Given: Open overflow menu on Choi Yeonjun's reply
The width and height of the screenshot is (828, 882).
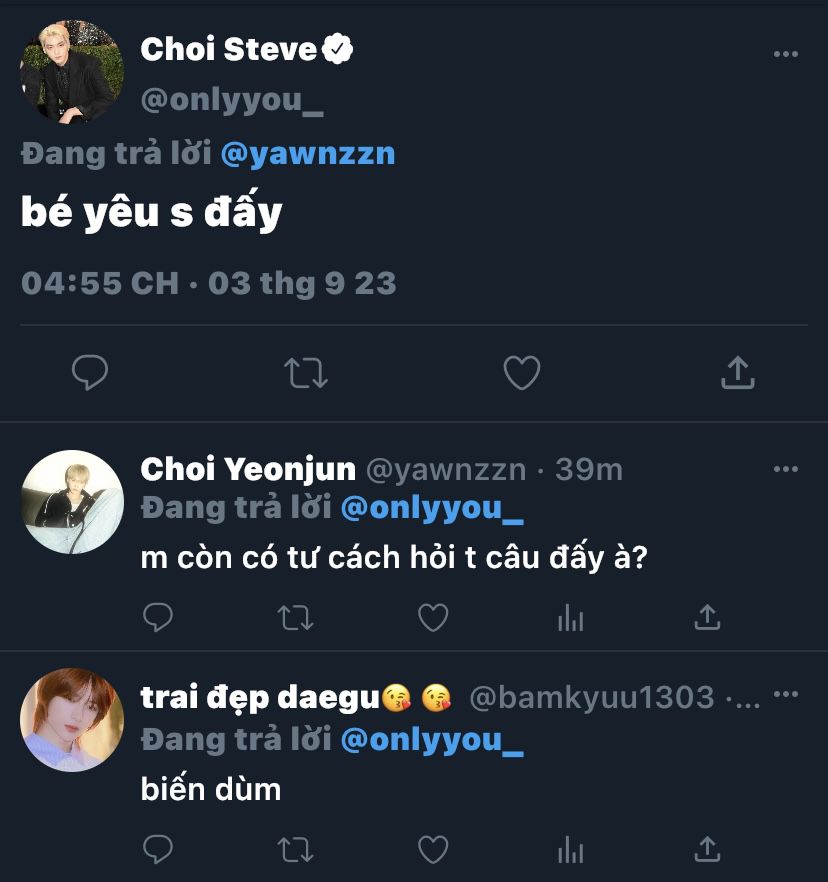Looking at the screenshot, I should tap(786, 469).
